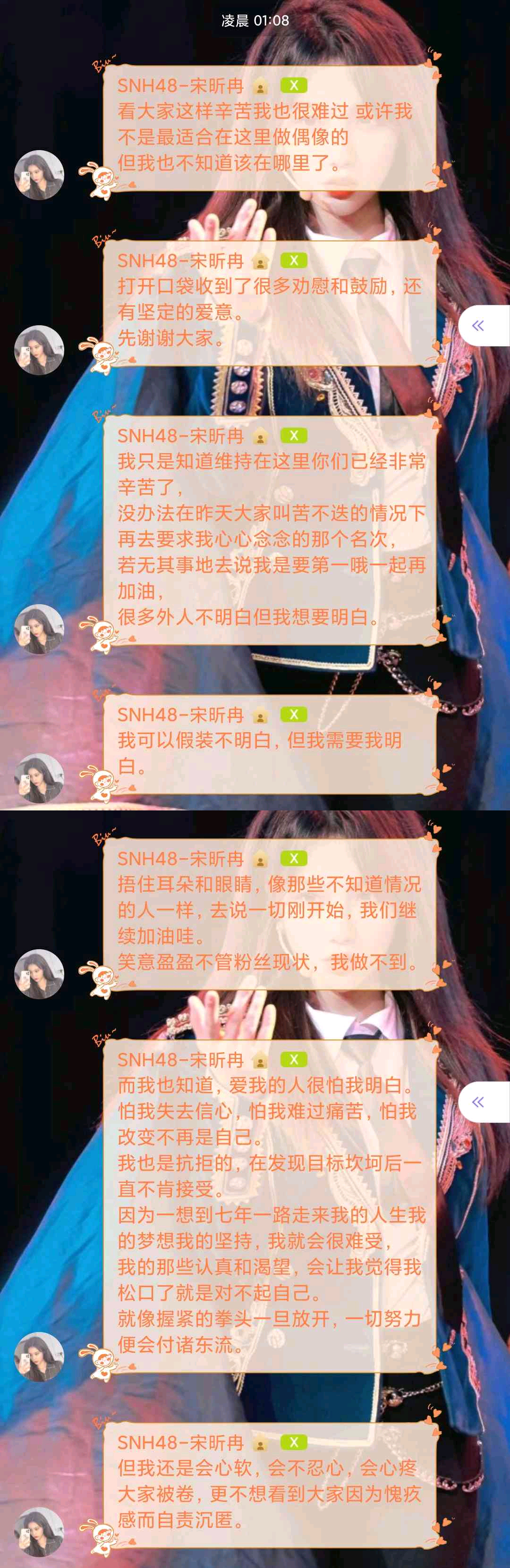Open the side panel arrow beside 先谢谢大家 message

click(479, 326)
